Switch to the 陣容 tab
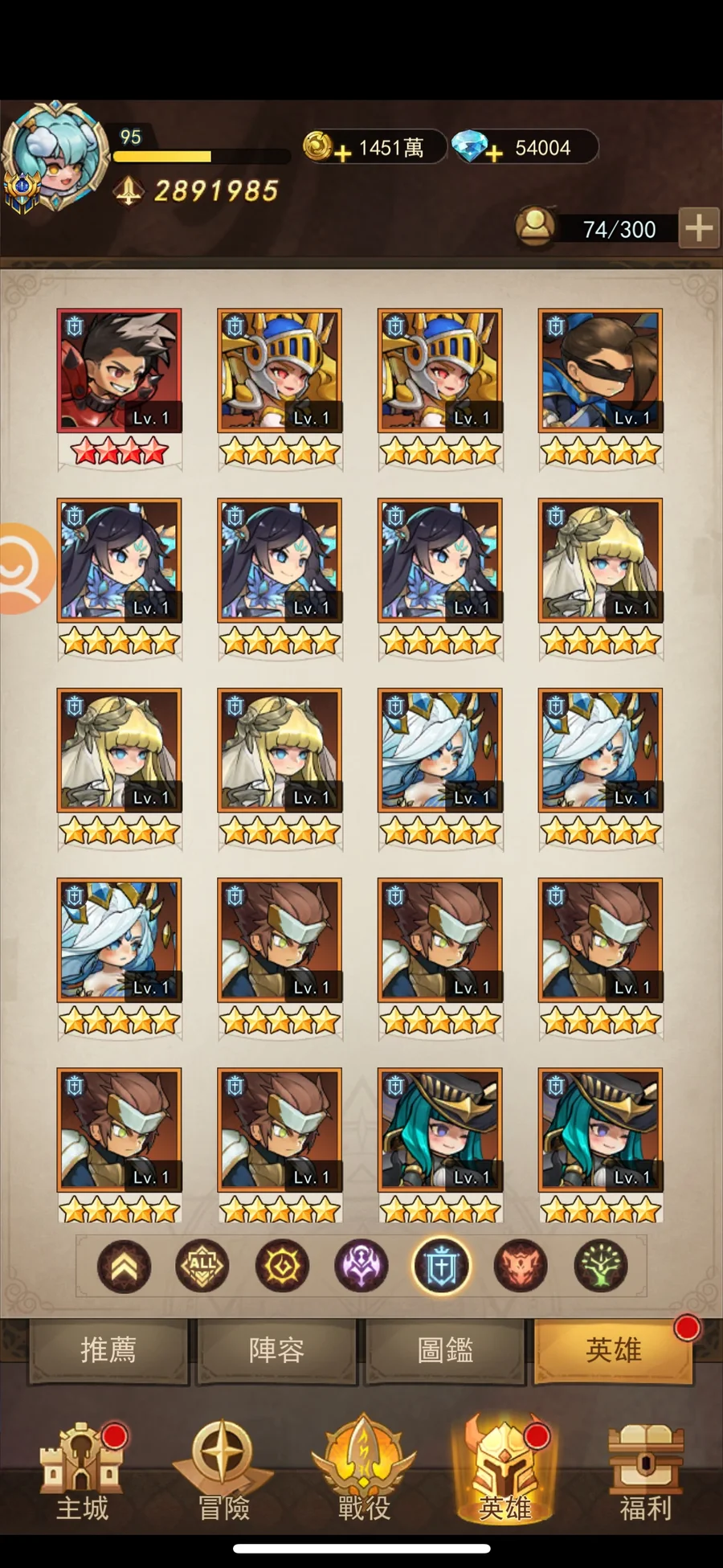Viewport: 723px width, 1568px height. click(276, 1350)
